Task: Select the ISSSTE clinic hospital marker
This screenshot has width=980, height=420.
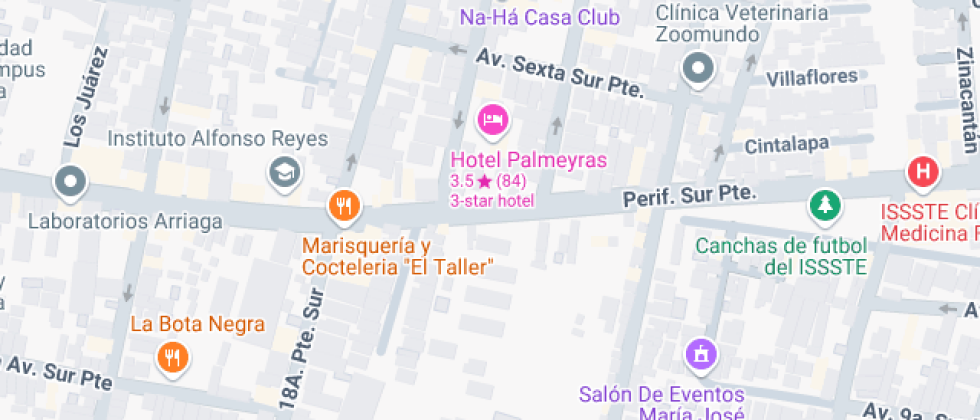Action: [x=922, y=173]
